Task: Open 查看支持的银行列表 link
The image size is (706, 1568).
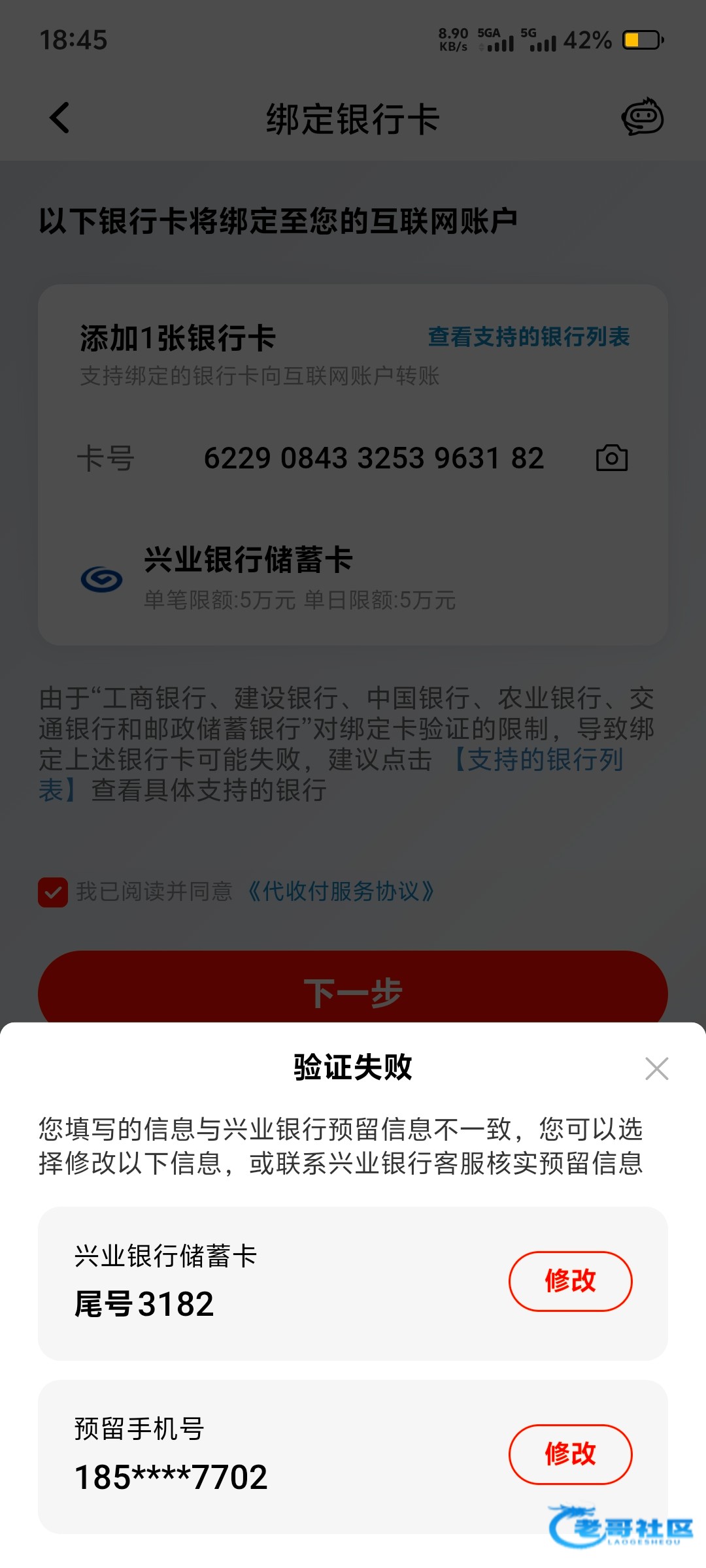Action: [528, 337]
